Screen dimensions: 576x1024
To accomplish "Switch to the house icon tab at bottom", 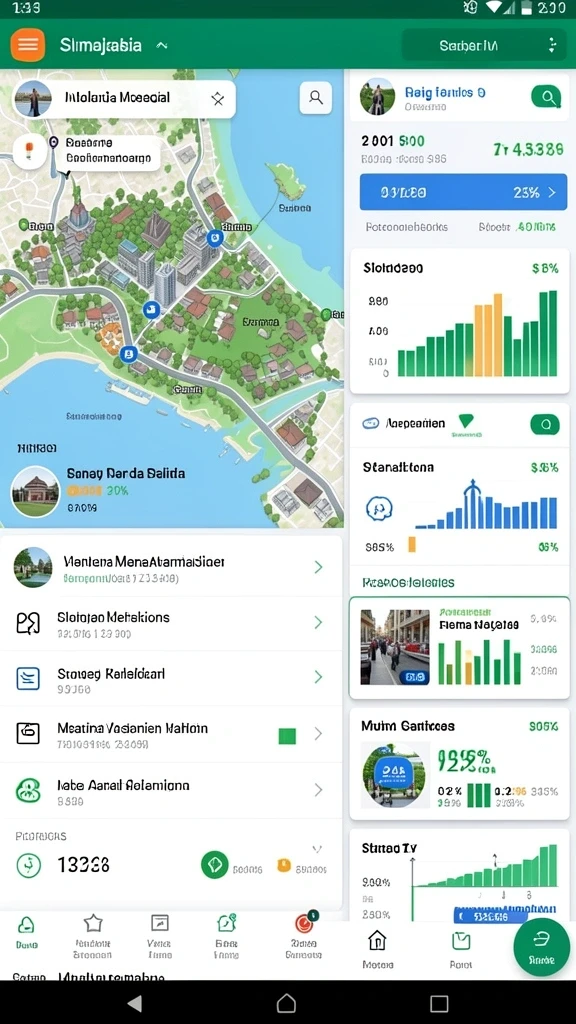I will click(x=377, y=948).
